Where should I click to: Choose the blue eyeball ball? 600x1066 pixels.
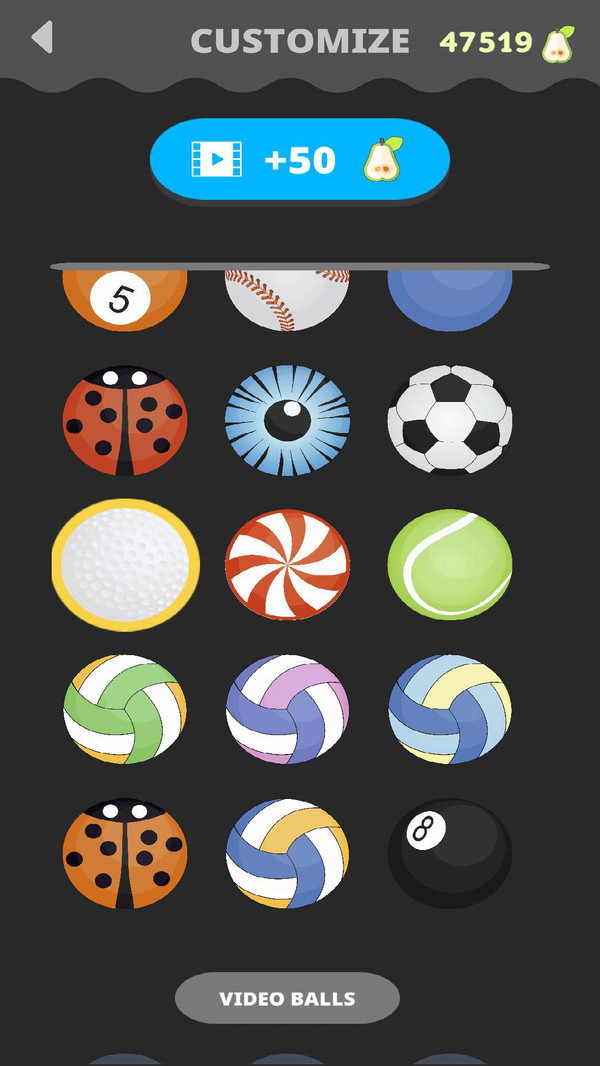point(287,420)
